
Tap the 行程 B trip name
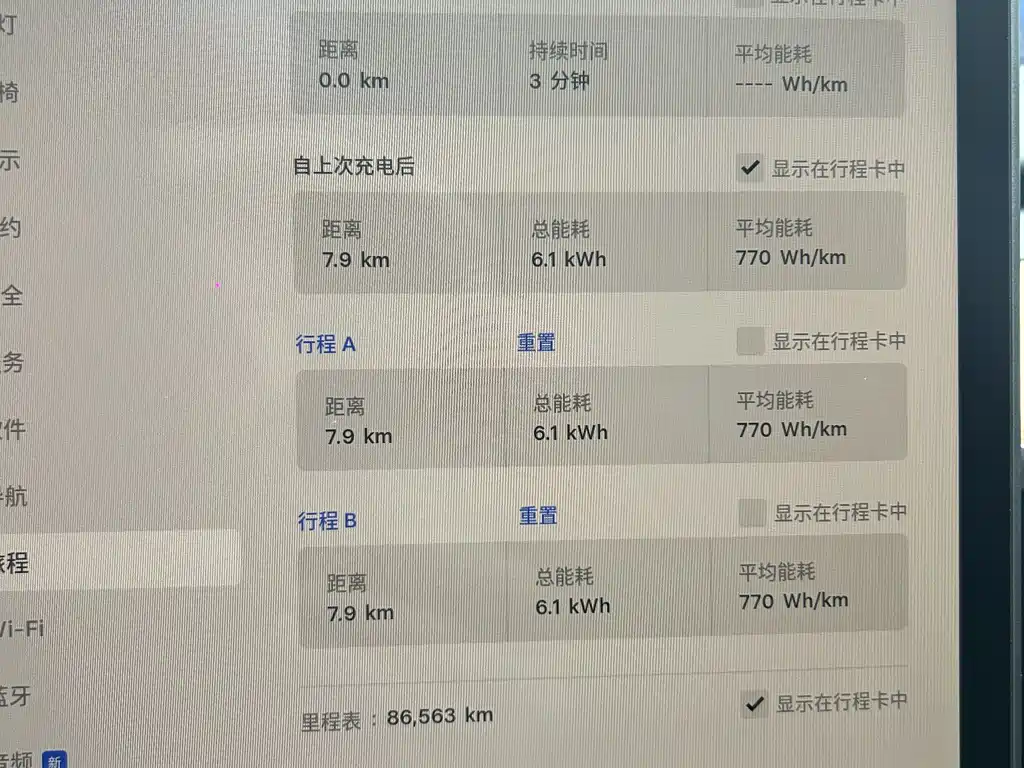(x=327, y=520)
